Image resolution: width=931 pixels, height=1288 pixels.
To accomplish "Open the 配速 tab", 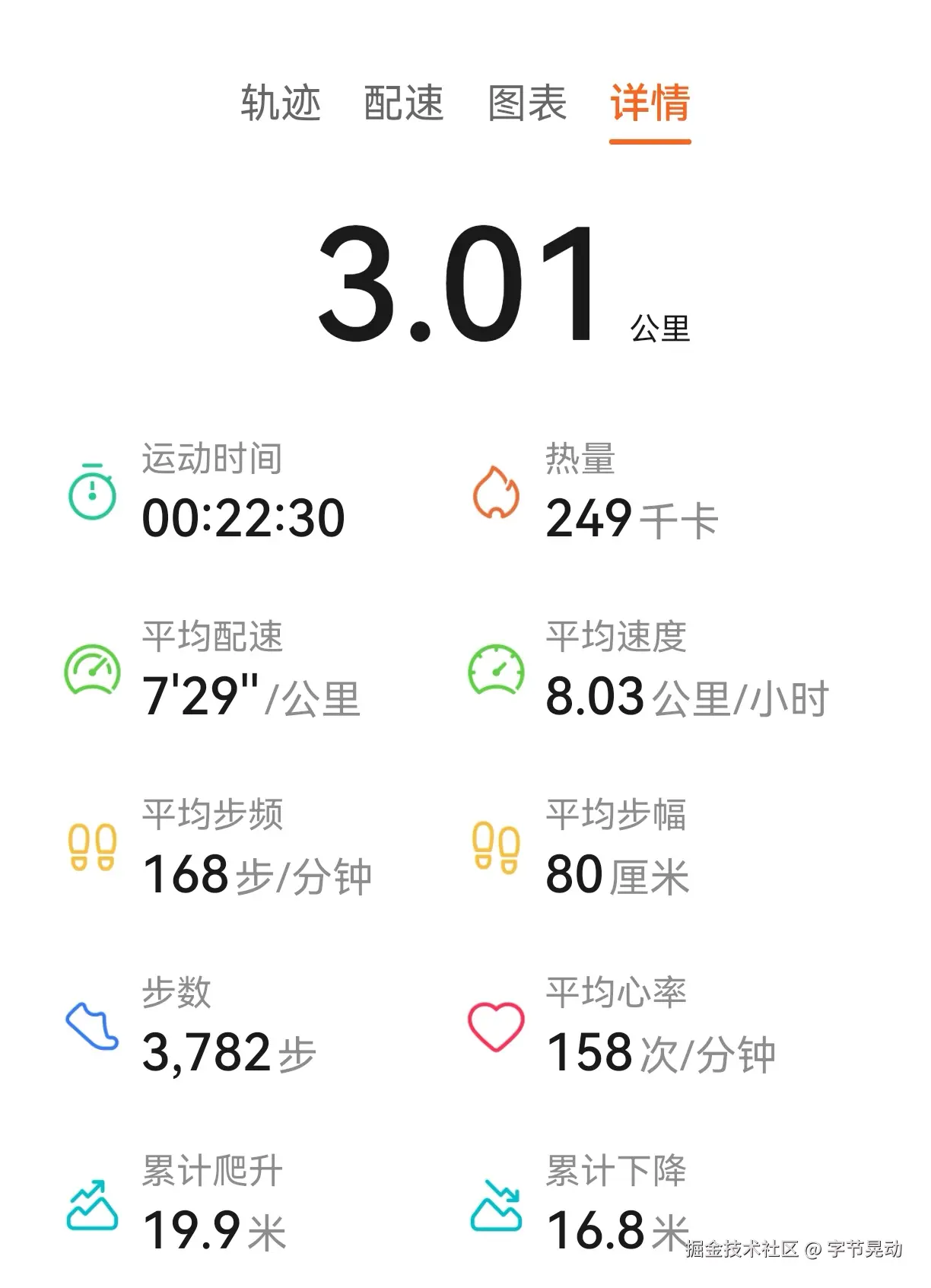I will pyautogui.click(x=405, y=107).
